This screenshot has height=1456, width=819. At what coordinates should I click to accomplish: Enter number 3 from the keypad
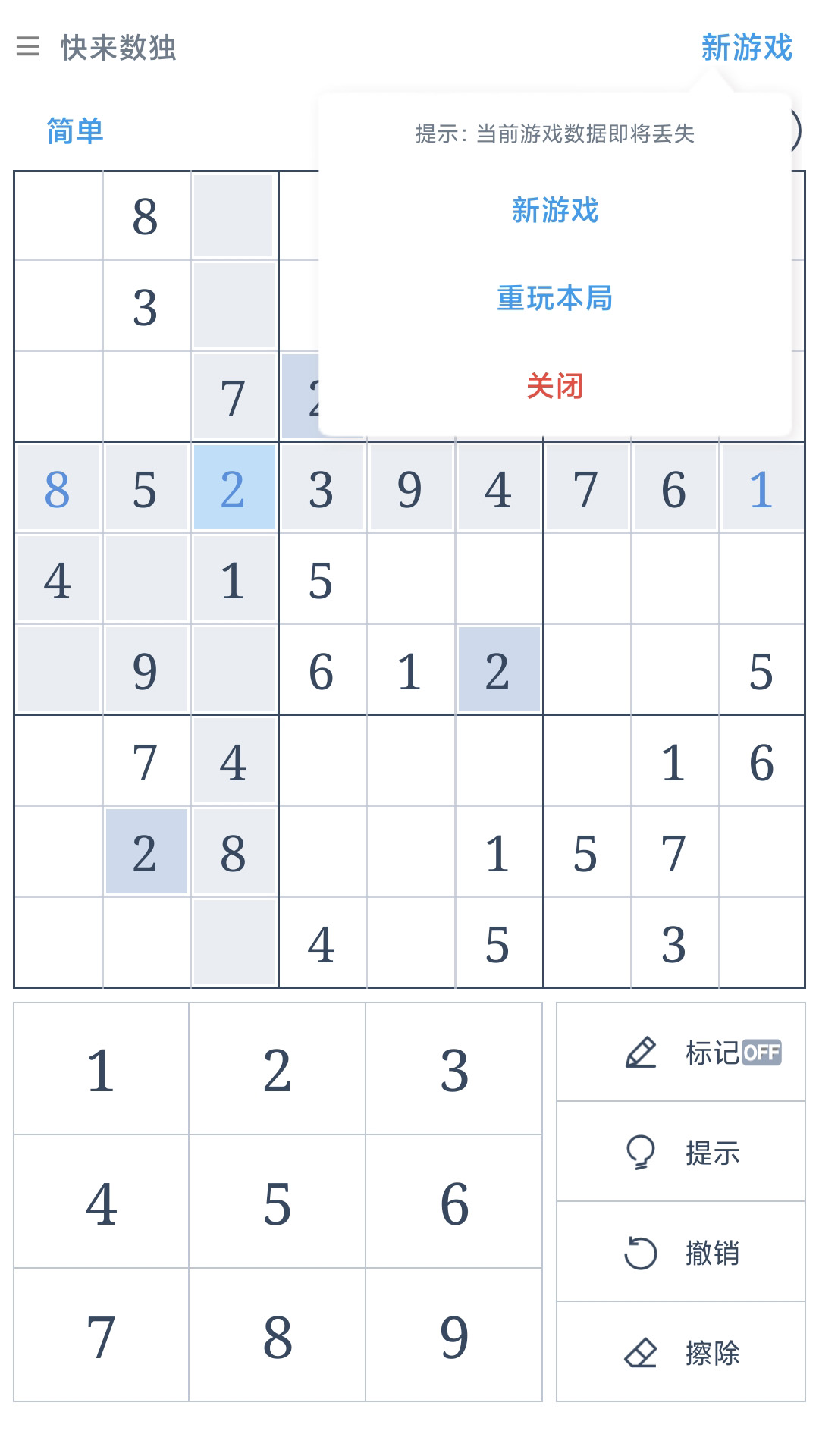click(454, 1070)
